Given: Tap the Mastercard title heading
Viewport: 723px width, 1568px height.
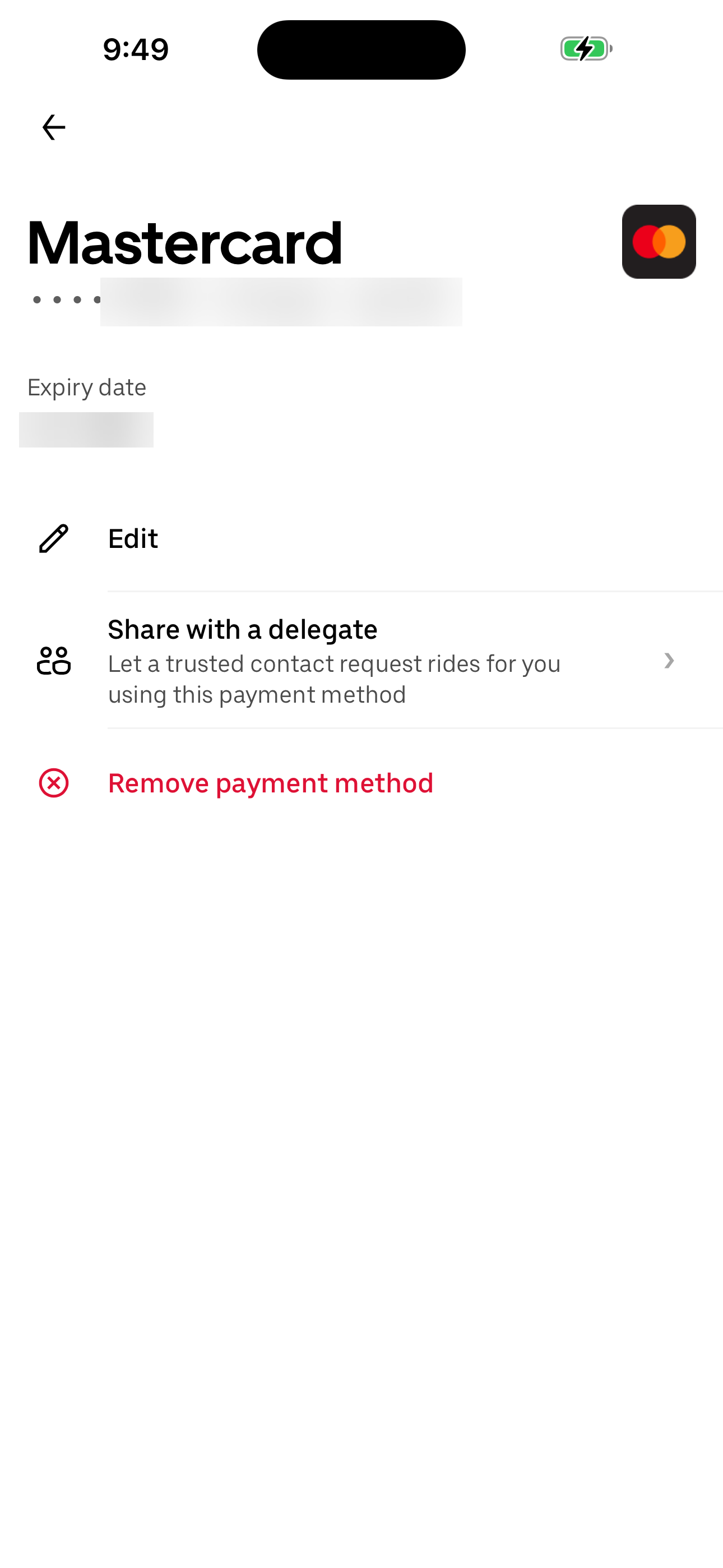Looking at the screenshot, I should (x=183, y=242).
